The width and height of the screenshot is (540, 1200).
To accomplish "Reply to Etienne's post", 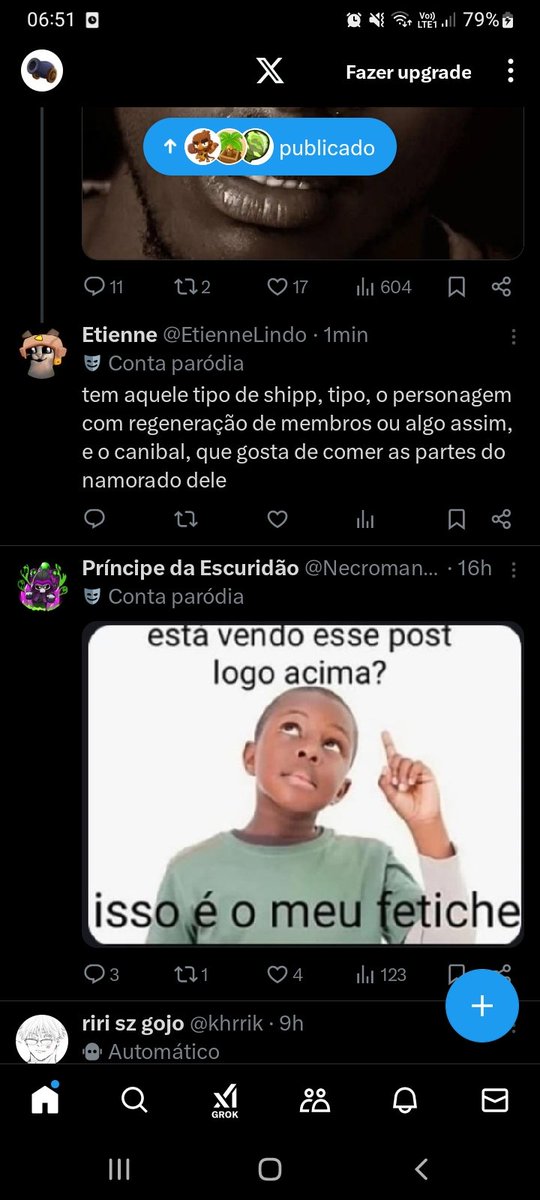I will 94,519.
